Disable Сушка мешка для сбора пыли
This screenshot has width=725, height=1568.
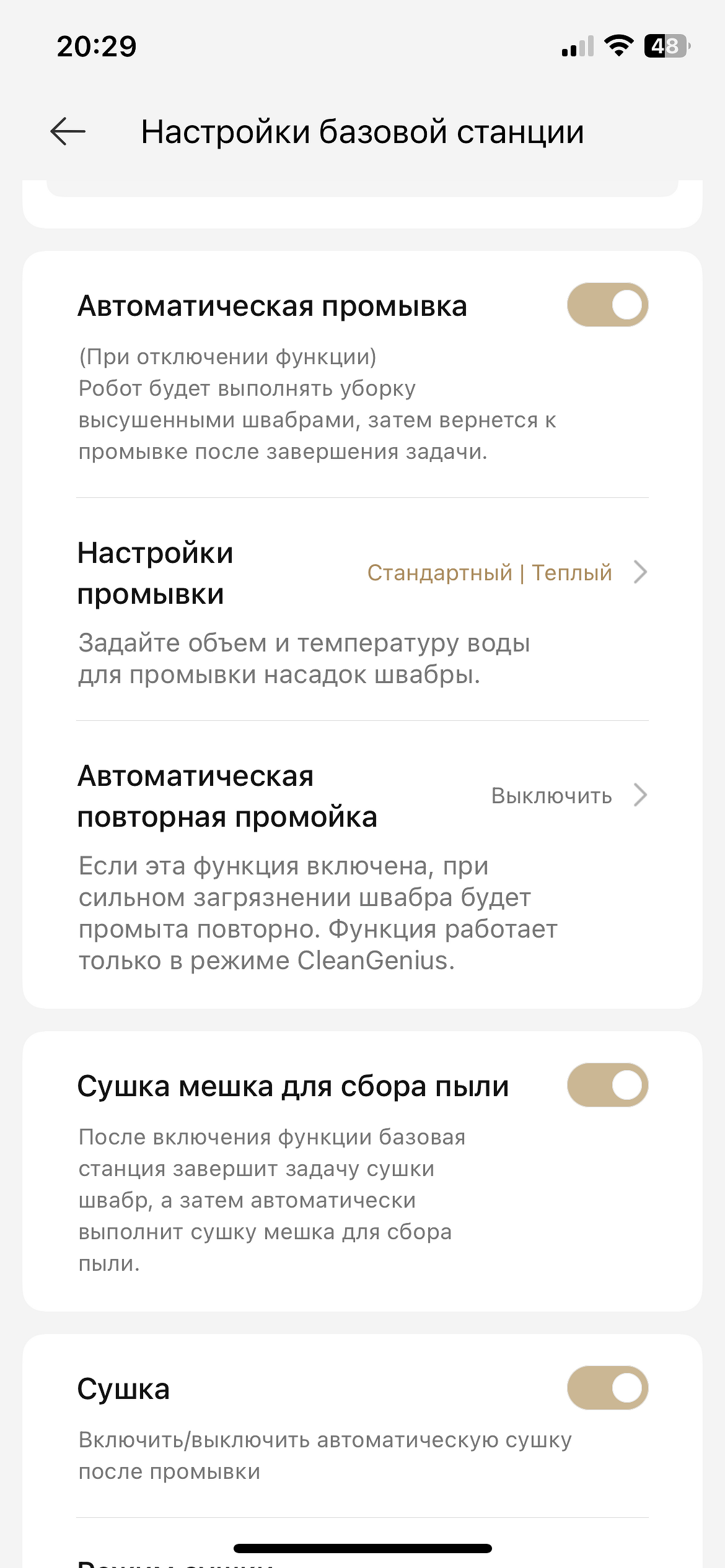607,1085
